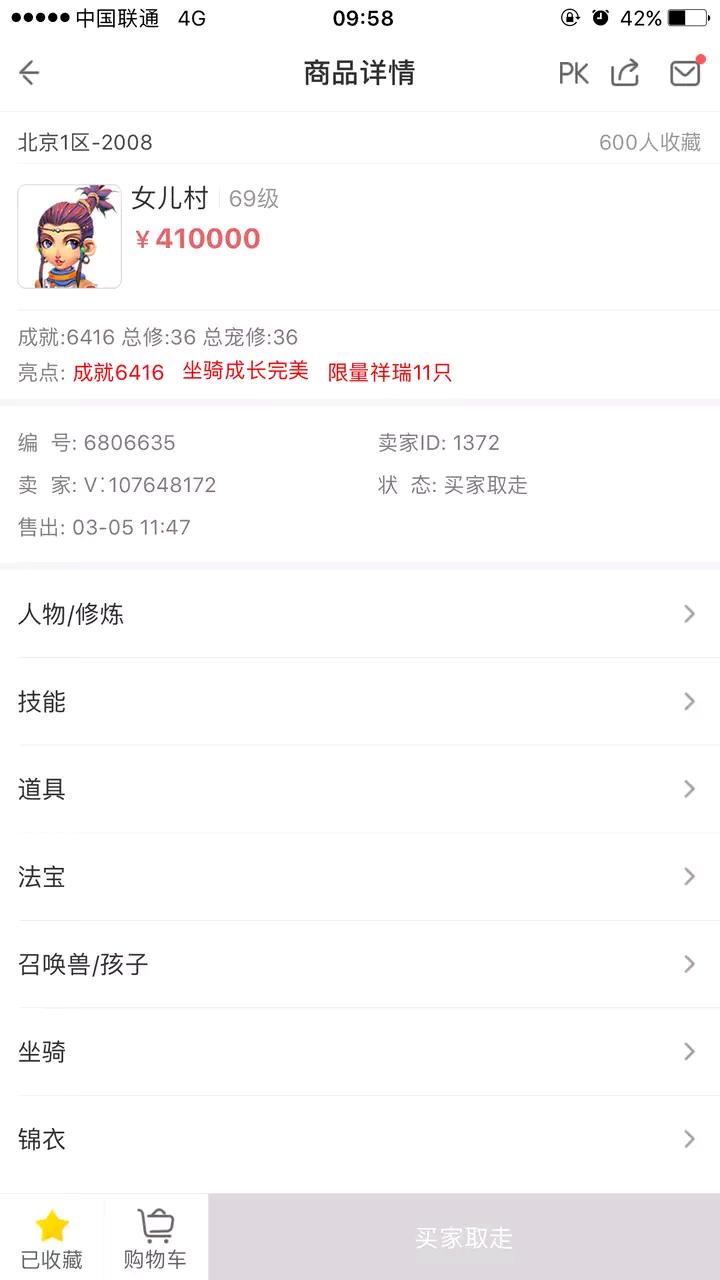Viewport: 720px width, 1280px height.
Task: Open the 法宝 section
Action: pos(360,877)
